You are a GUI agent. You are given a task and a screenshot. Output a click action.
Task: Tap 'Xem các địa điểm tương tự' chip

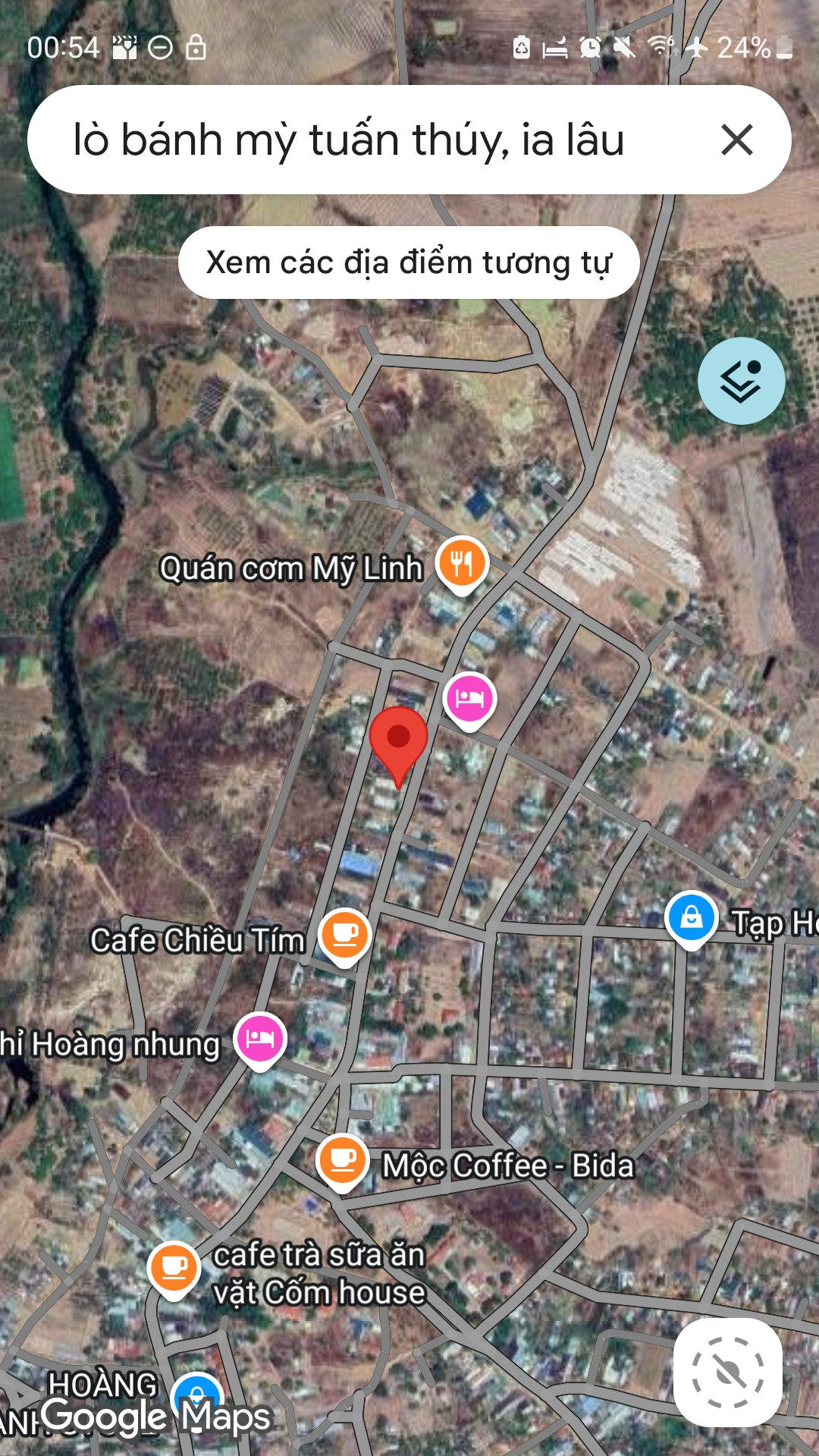click(409, 263)
